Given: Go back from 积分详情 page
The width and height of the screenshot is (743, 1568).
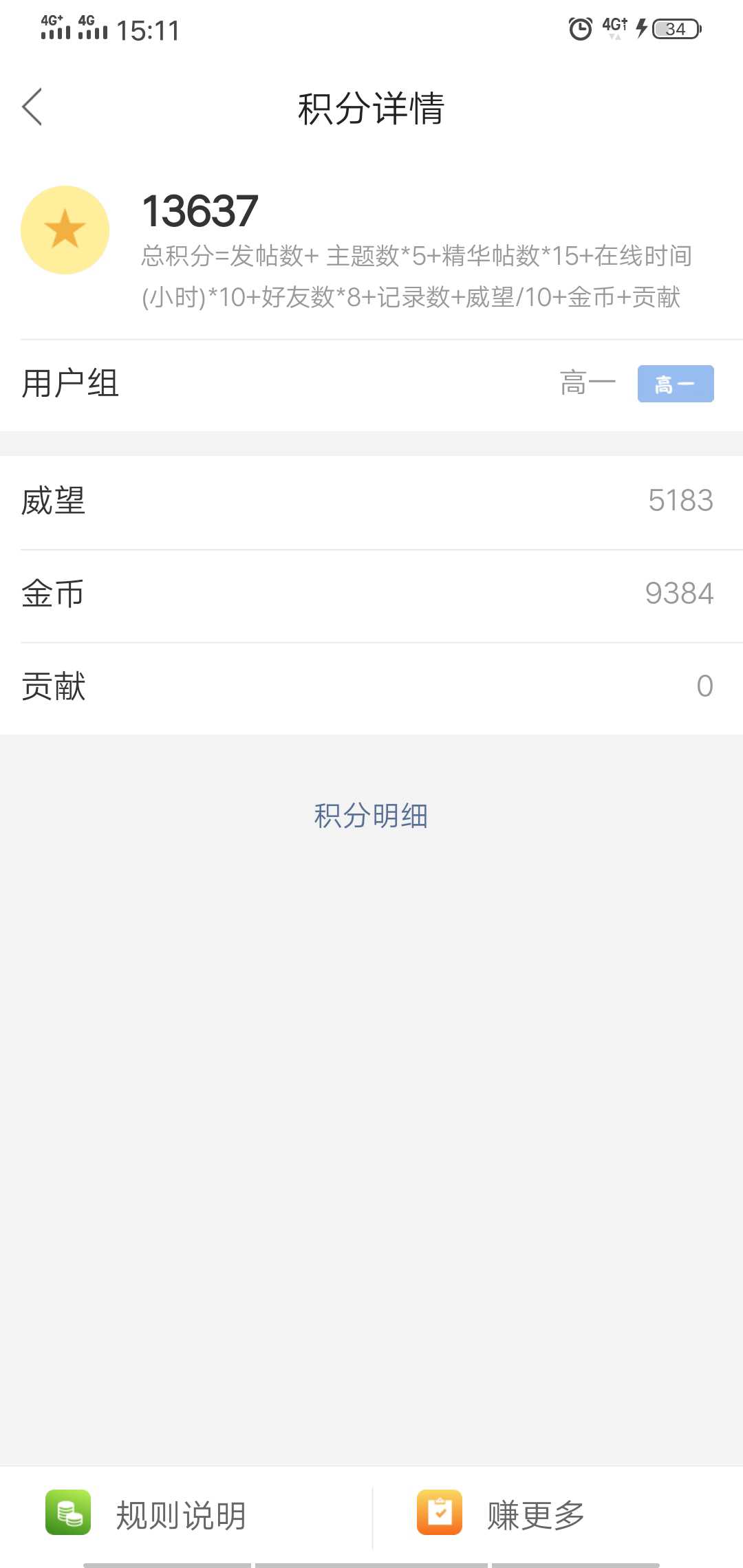Looking at the screenshot, I should (x=32, y=107).
